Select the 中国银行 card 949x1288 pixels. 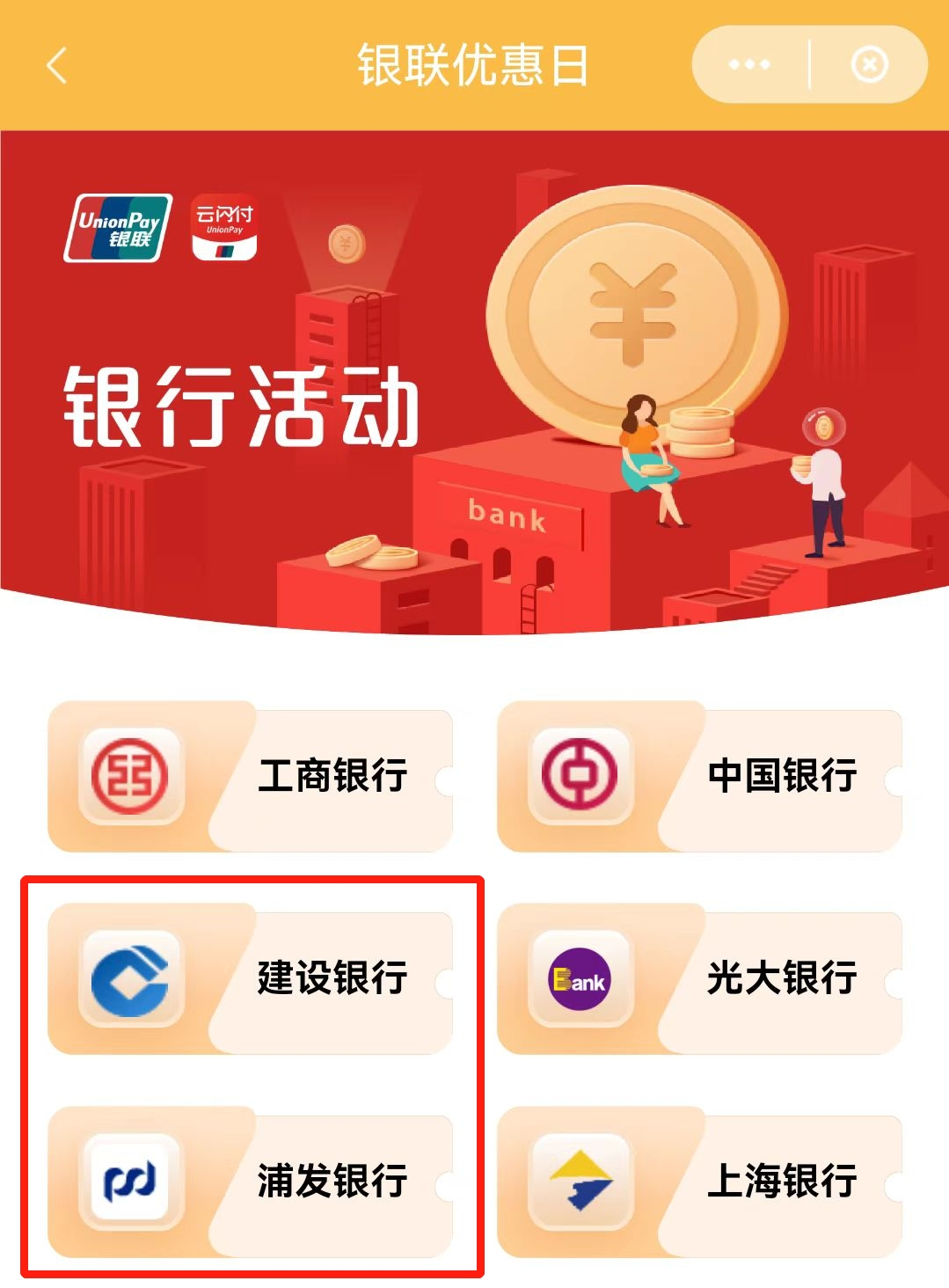[700, 776]
